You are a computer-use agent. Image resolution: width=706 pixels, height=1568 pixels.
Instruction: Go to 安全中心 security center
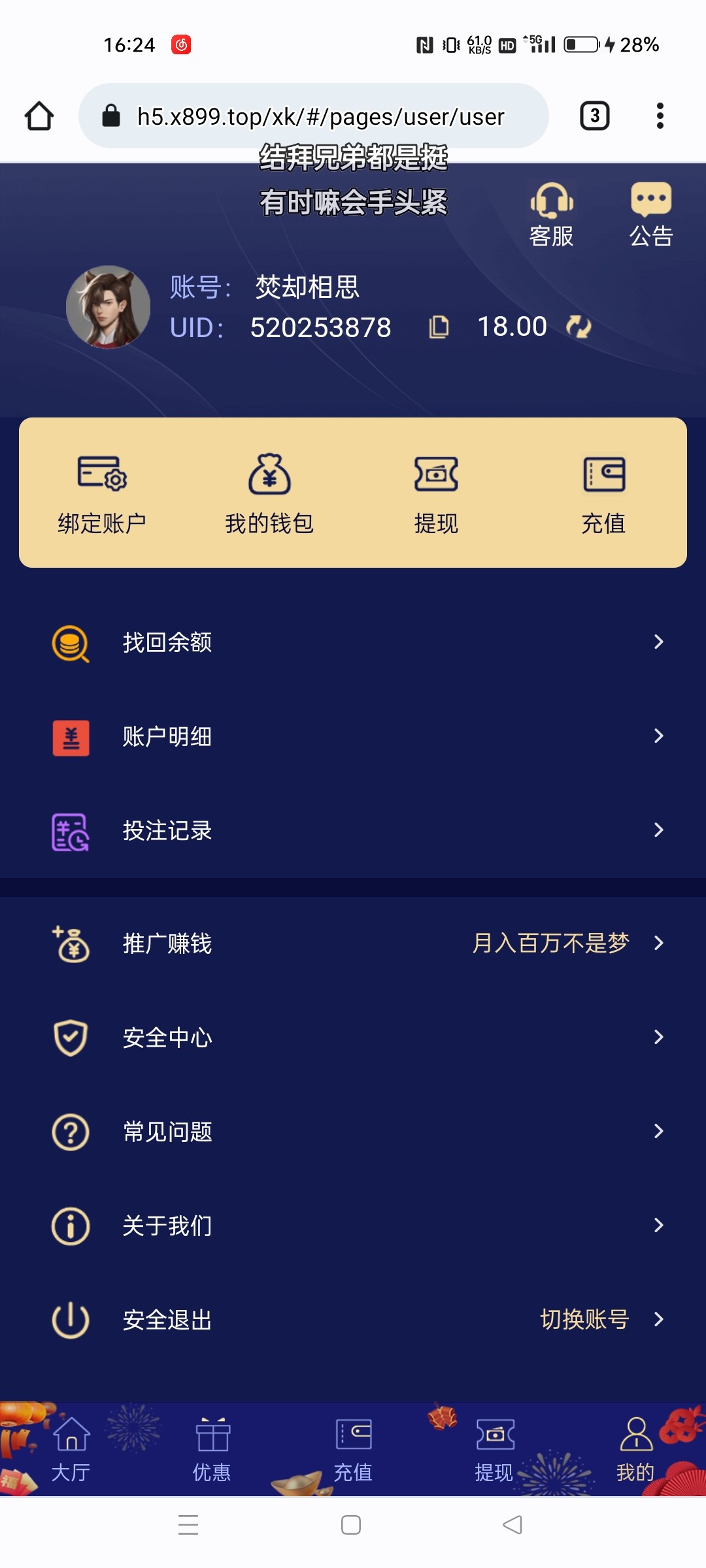point(353,1037)
